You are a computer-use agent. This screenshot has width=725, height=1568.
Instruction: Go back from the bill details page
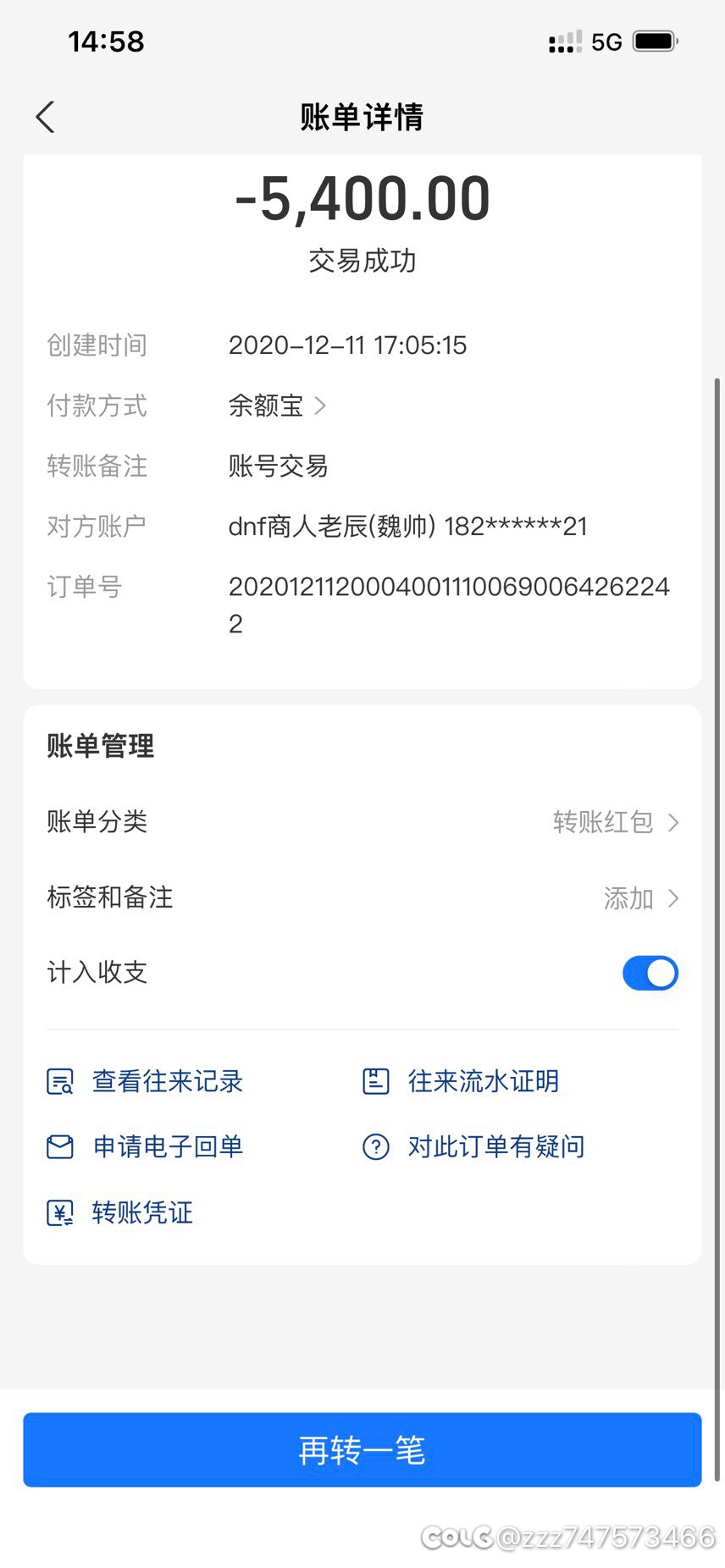point(46,117)
